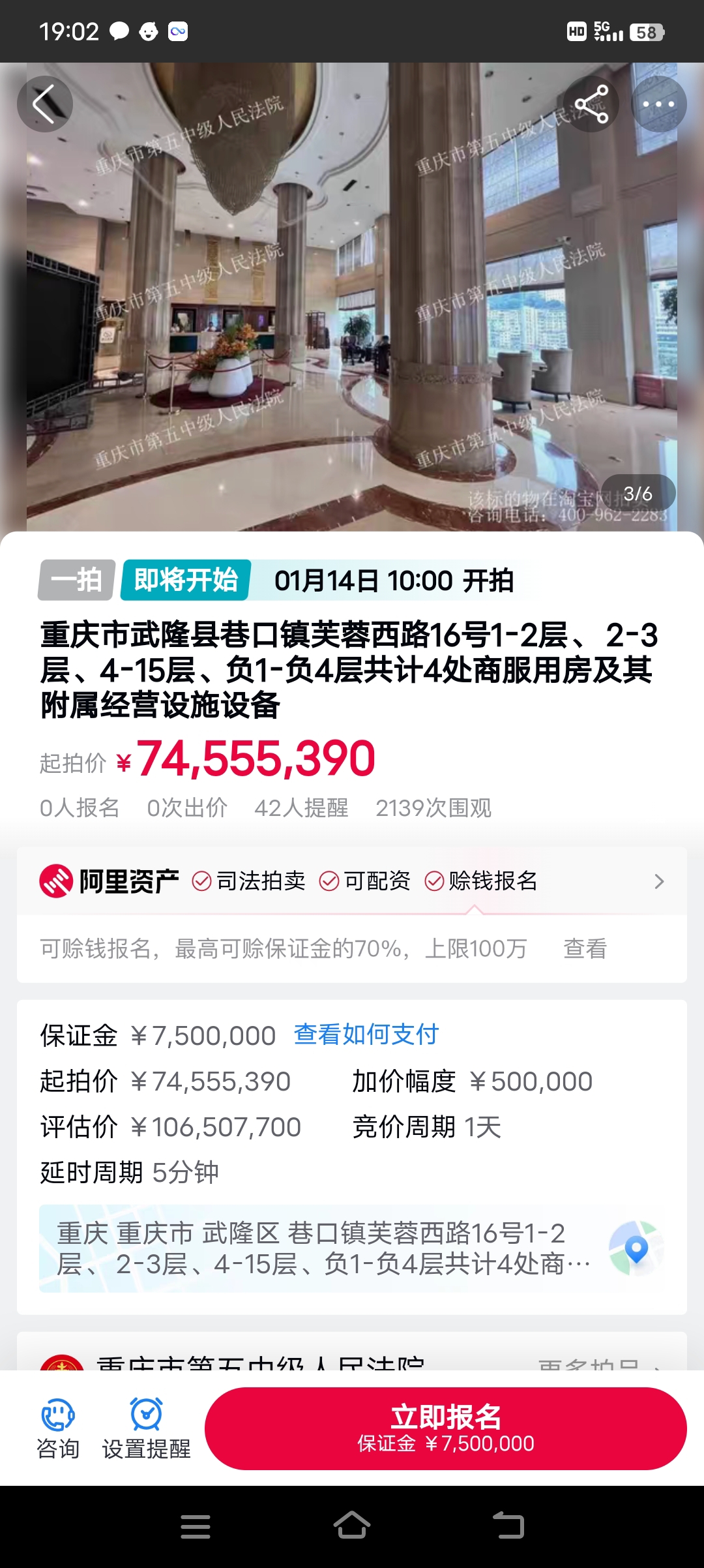The width and height of the screenshot is (704, 1568).
Task: Set an auction reminder via 设置提醒
Action: 146,1428
